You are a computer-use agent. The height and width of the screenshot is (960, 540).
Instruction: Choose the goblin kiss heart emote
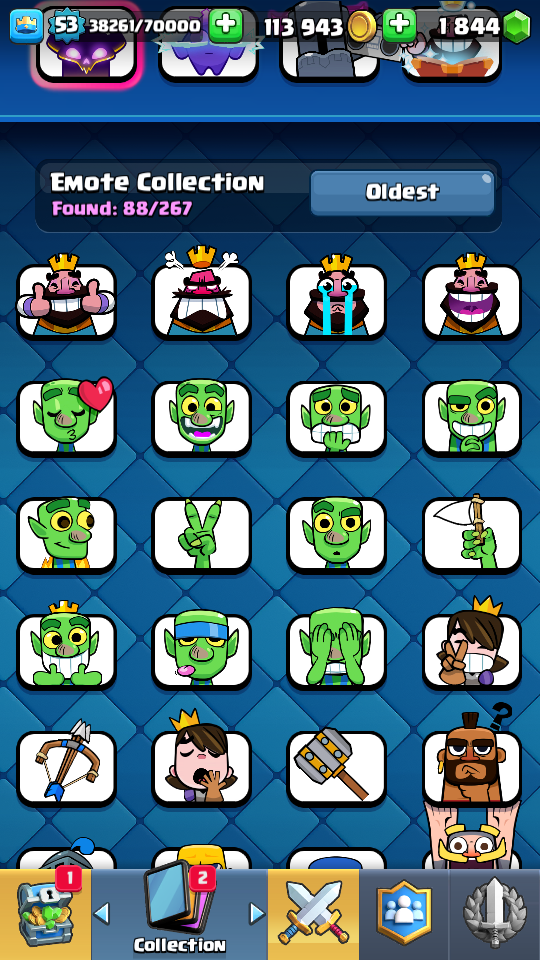[67, 418]
